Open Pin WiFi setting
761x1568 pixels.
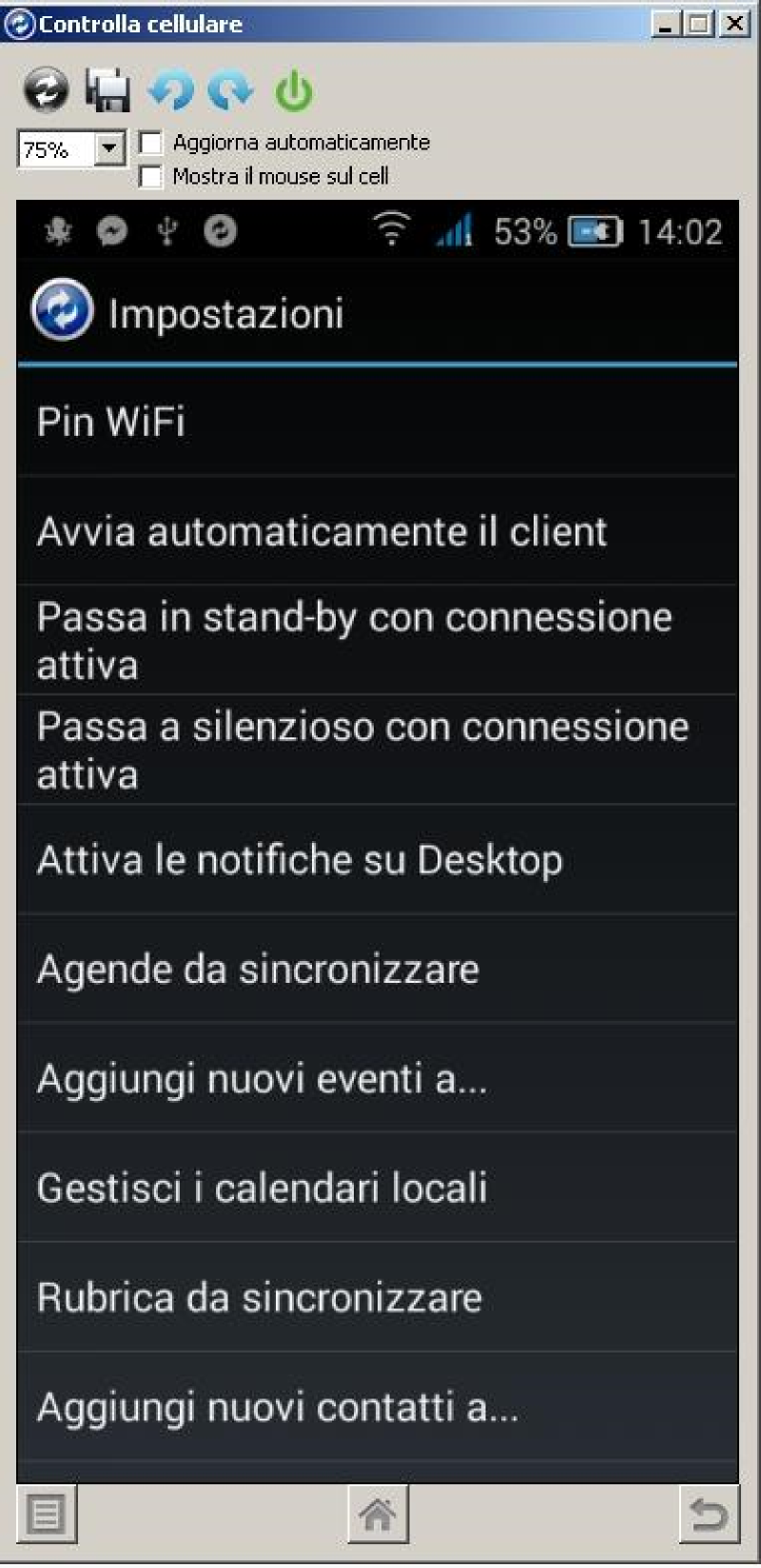377,421
